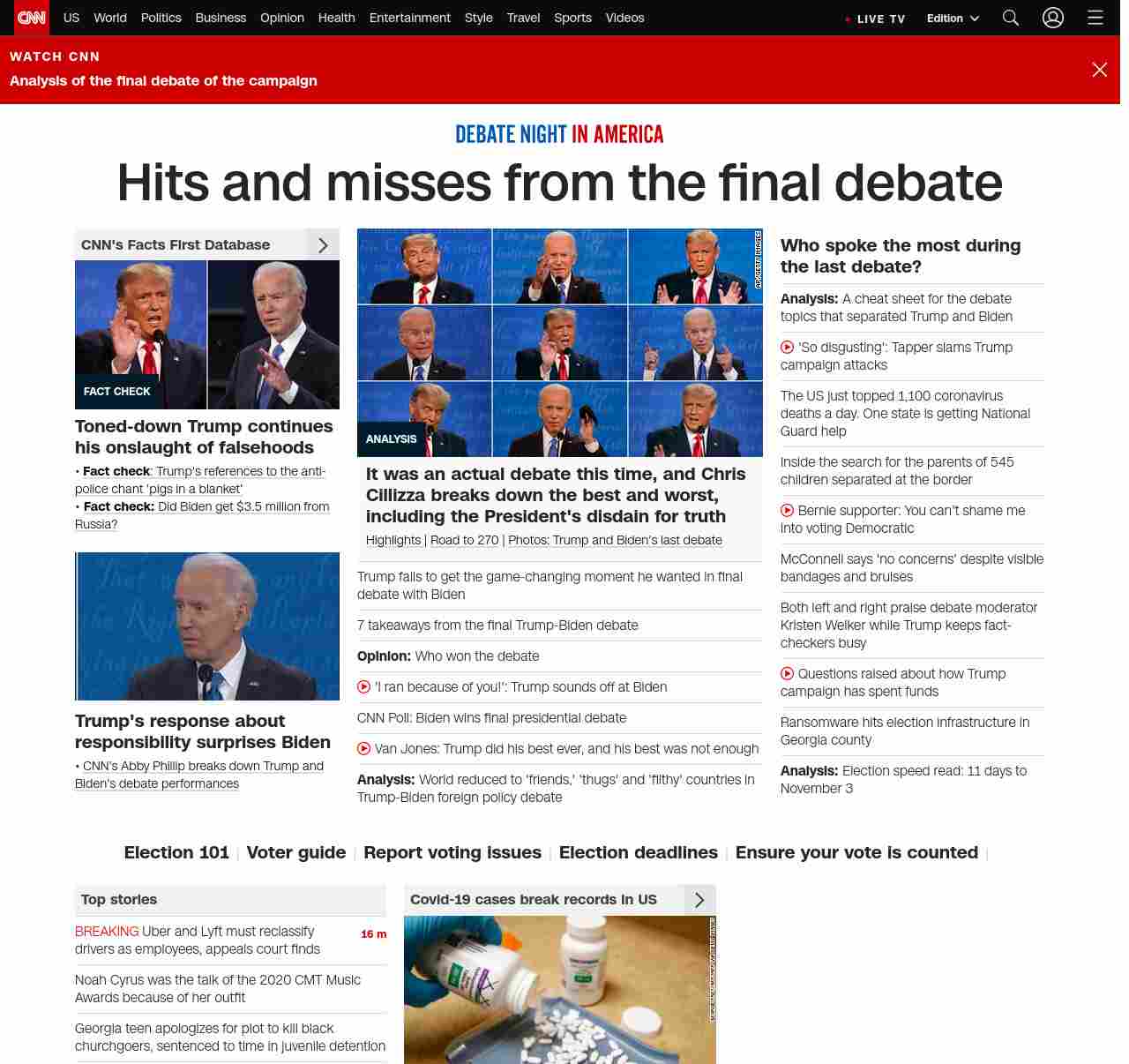Open the CNN home logo
The width and height of the screenshot is (1129, 1064).
(32, 18)
